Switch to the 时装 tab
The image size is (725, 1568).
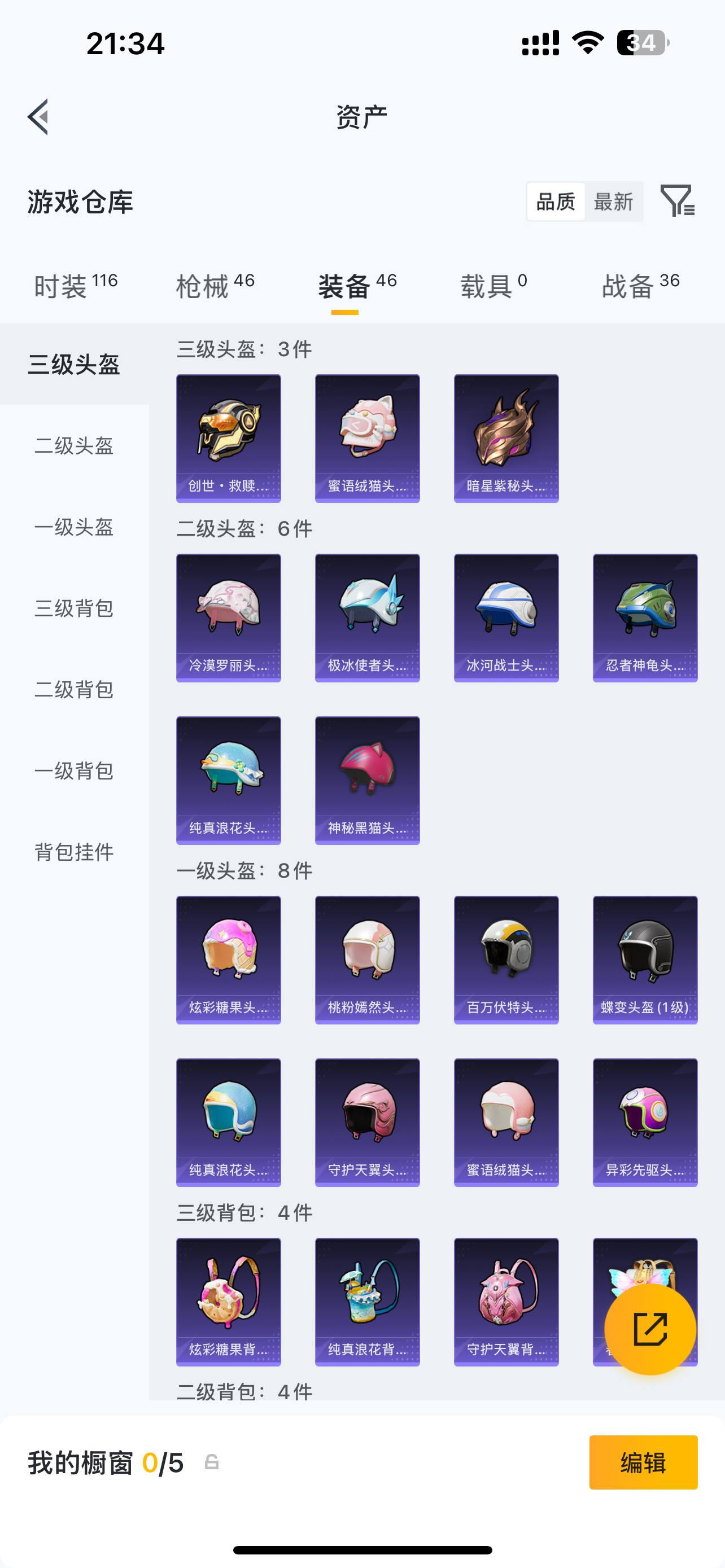pyautogui.click(x=75, y=286)
